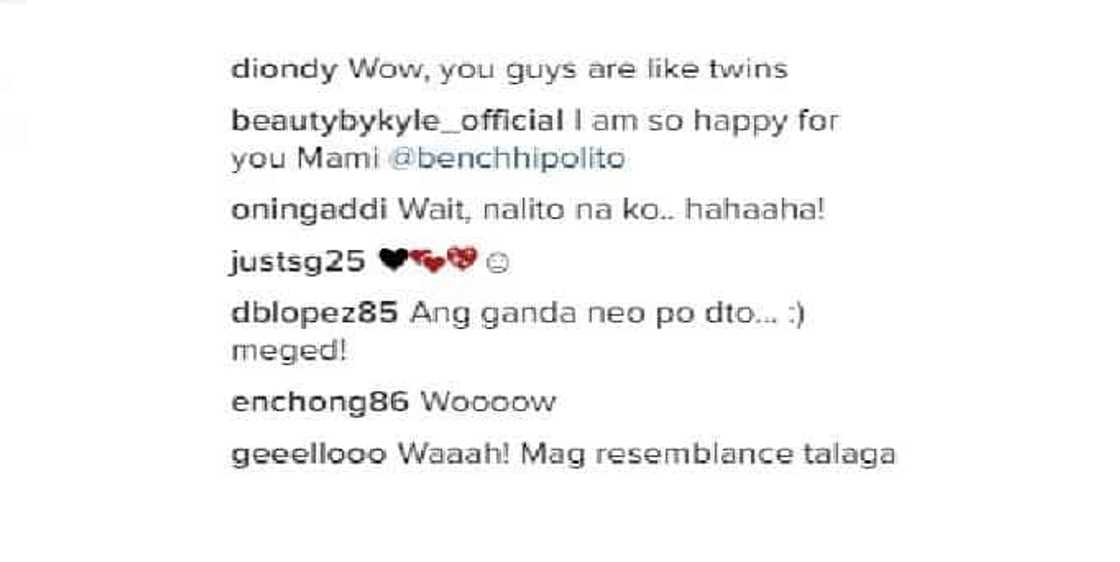This screenshot has height=562, width=1120.
Task: Open diondy's profile from the comments
Action: coord(284,69)
